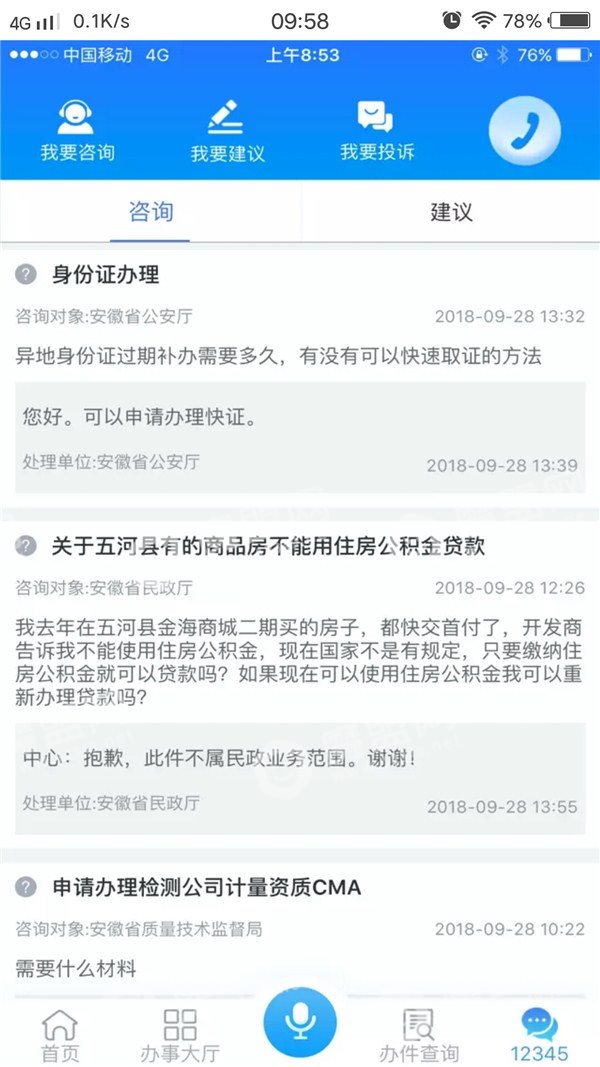600x1067 pixels.
Task: Go to the 首页 tab
Action: [60, 1036]
